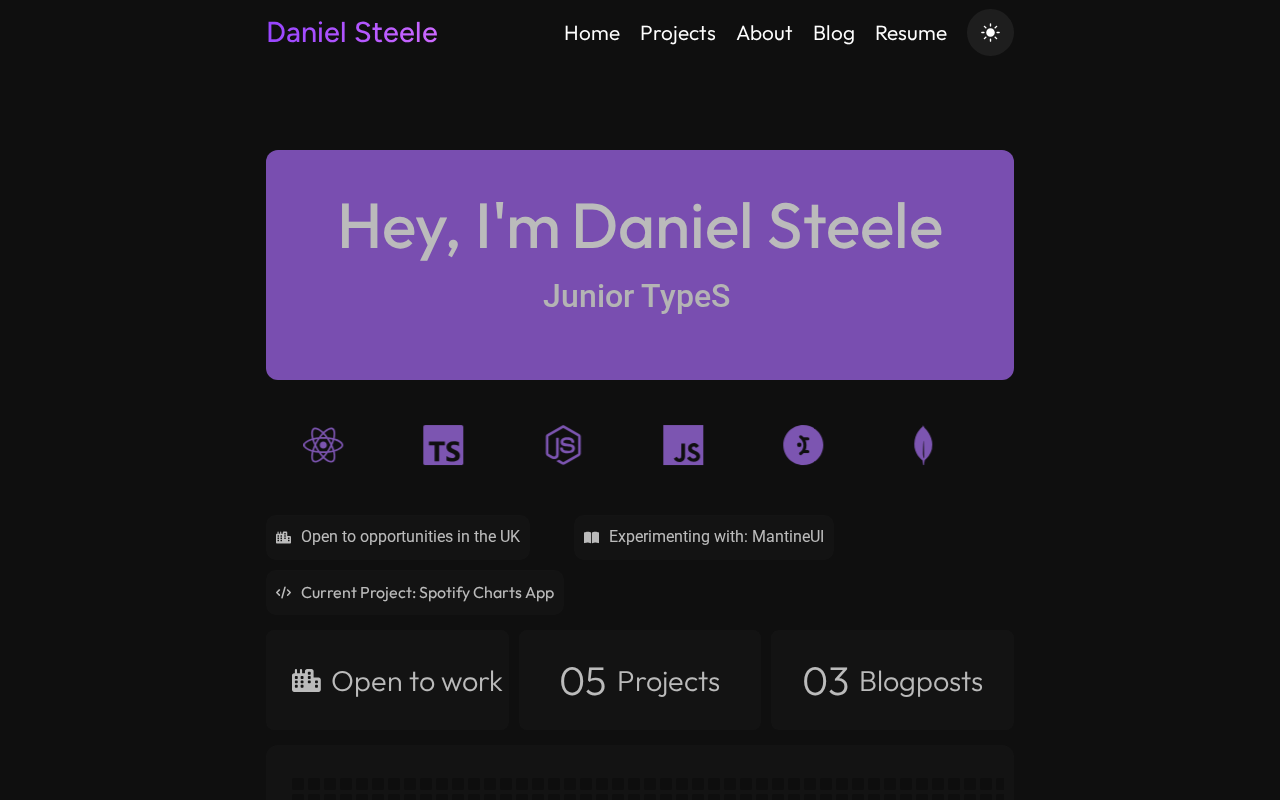The height and width of the screenshot is (800, 1280).
Task: Go to the Home page
Action: [592, 33]
